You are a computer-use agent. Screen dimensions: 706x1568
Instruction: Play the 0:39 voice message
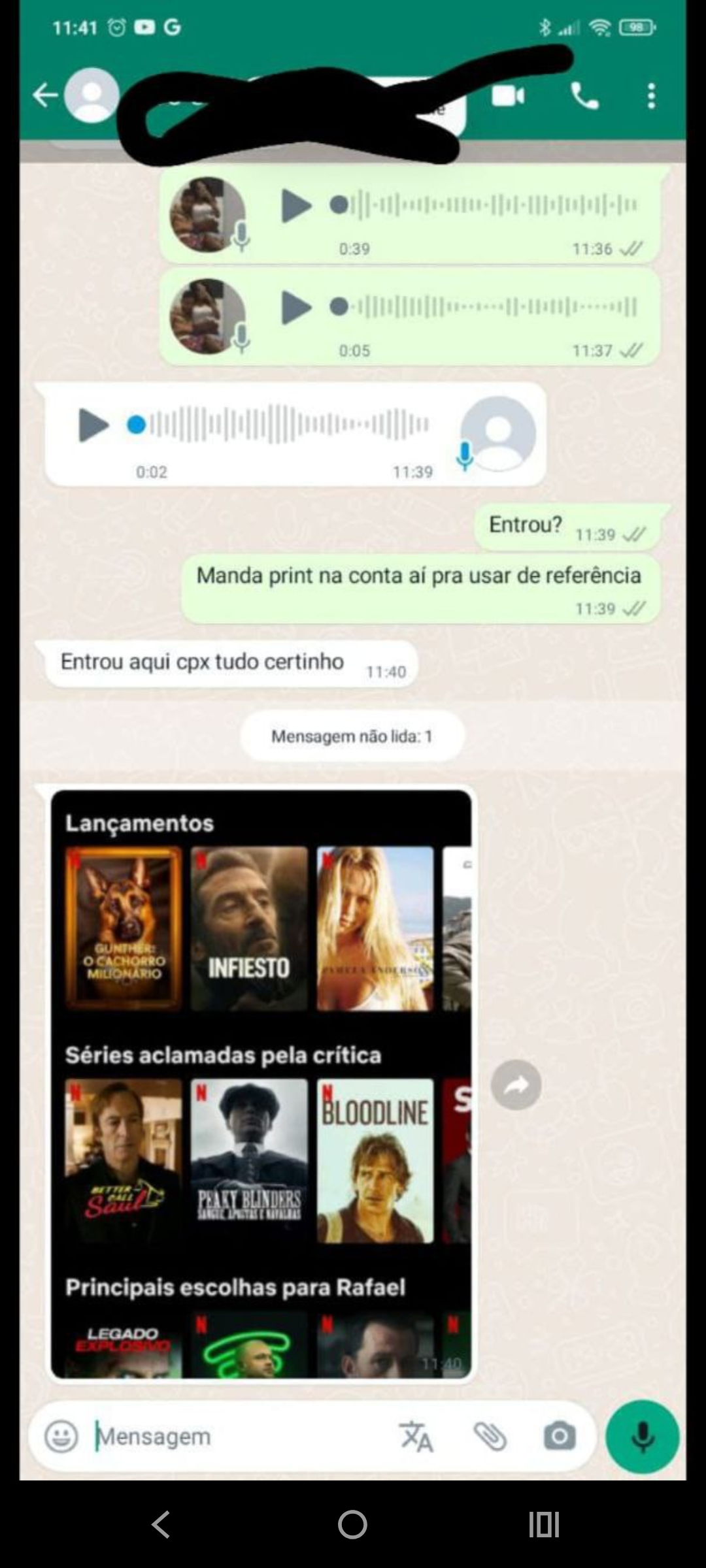coord(295,206)
